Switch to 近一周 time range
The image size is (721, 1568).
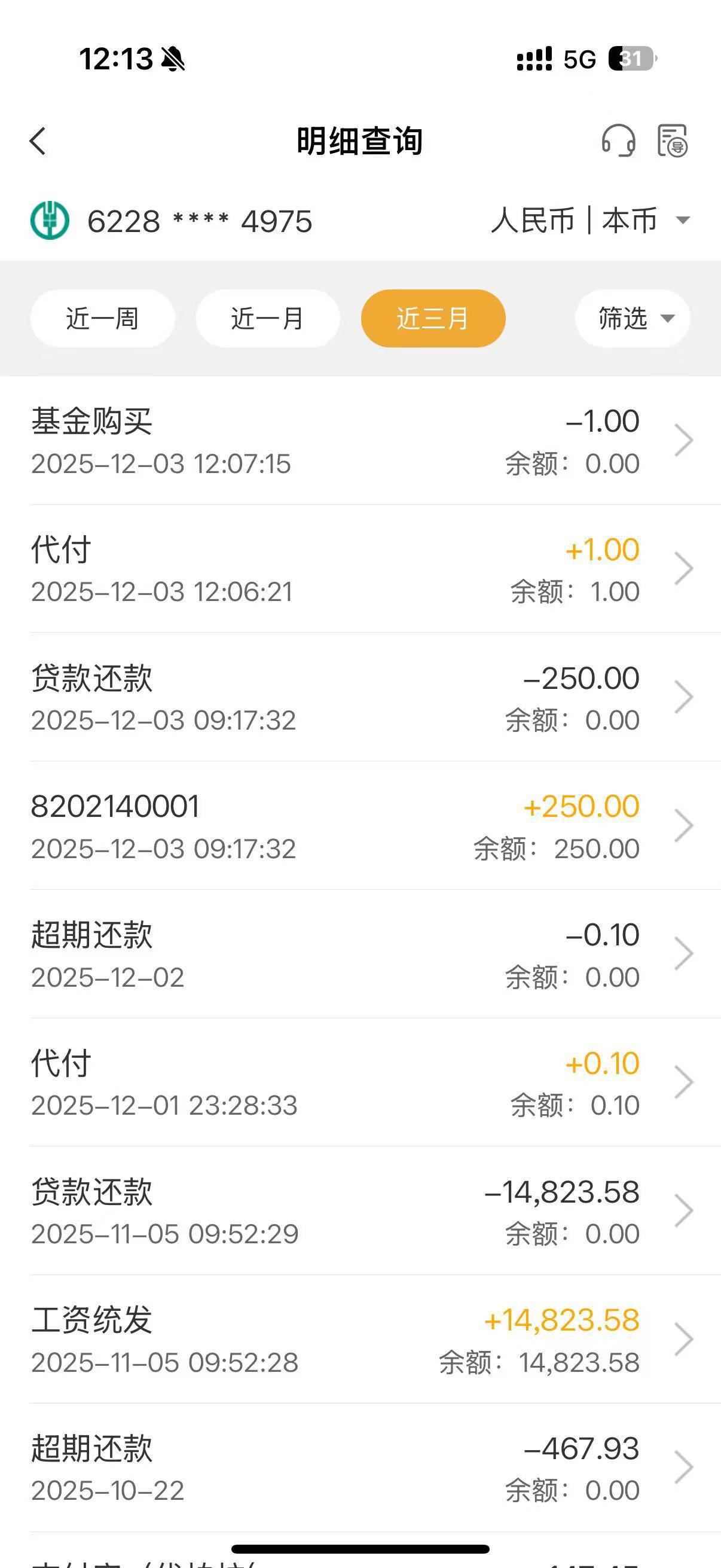[102, 318]
